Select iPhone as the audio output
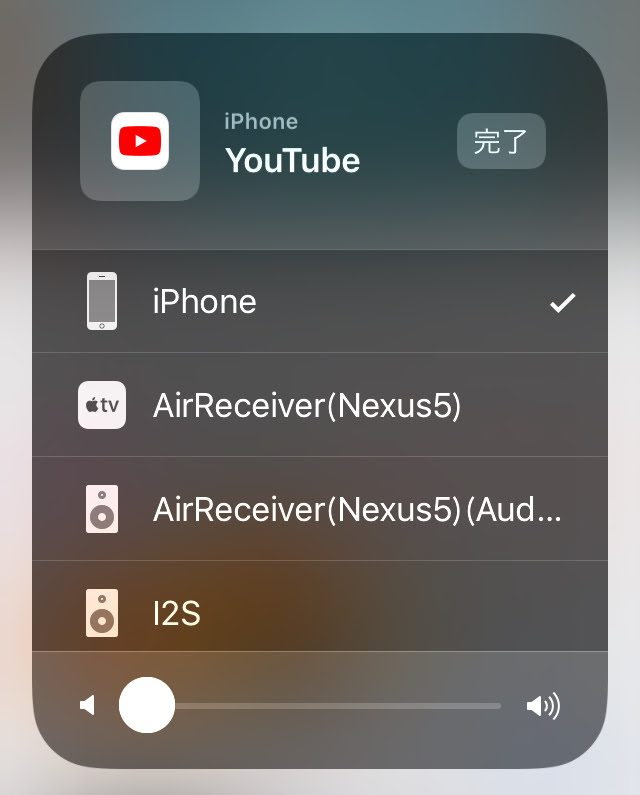 (320, 301)
